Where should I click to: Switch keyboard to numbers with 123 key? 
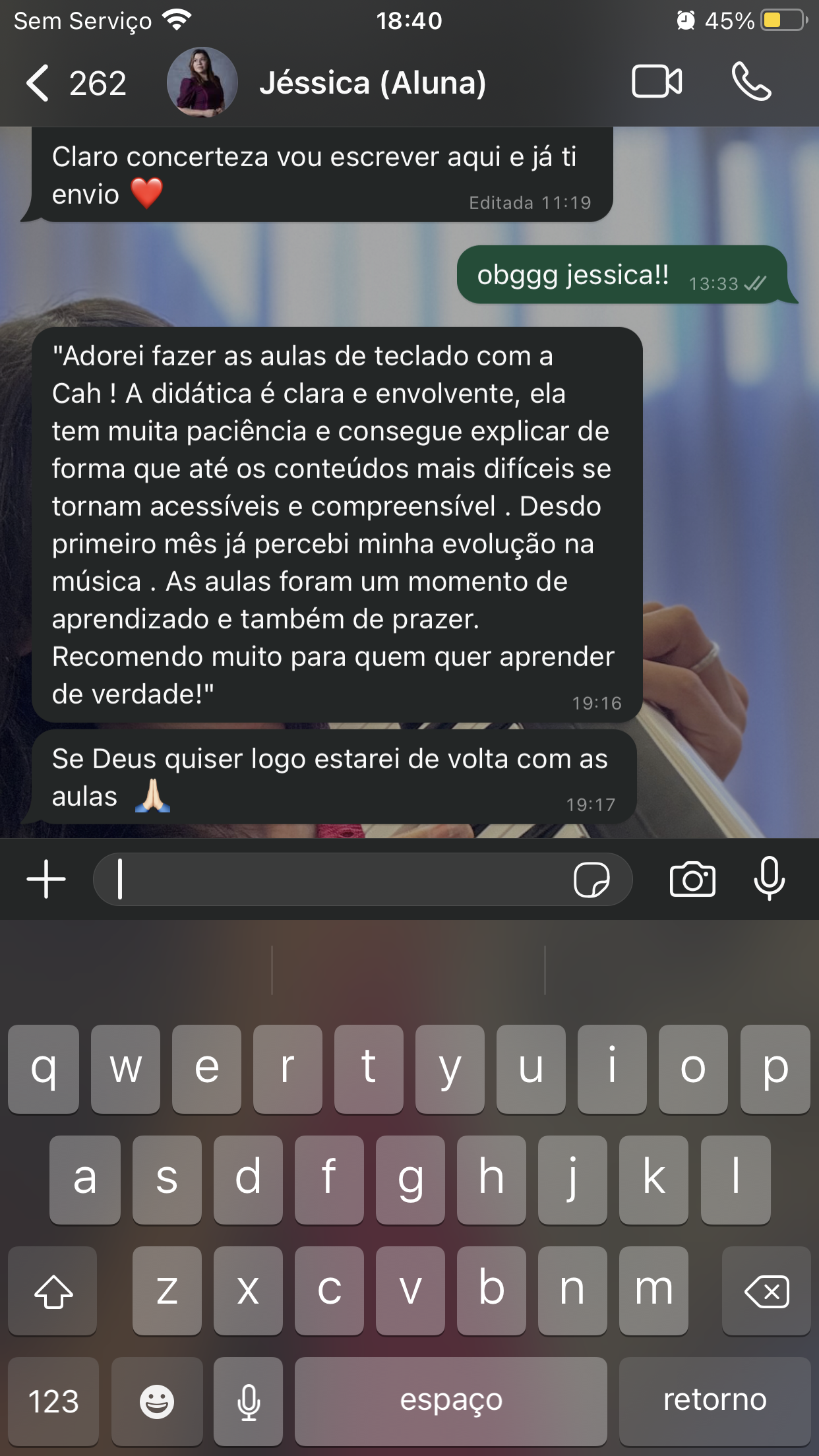coord(53,1401)
